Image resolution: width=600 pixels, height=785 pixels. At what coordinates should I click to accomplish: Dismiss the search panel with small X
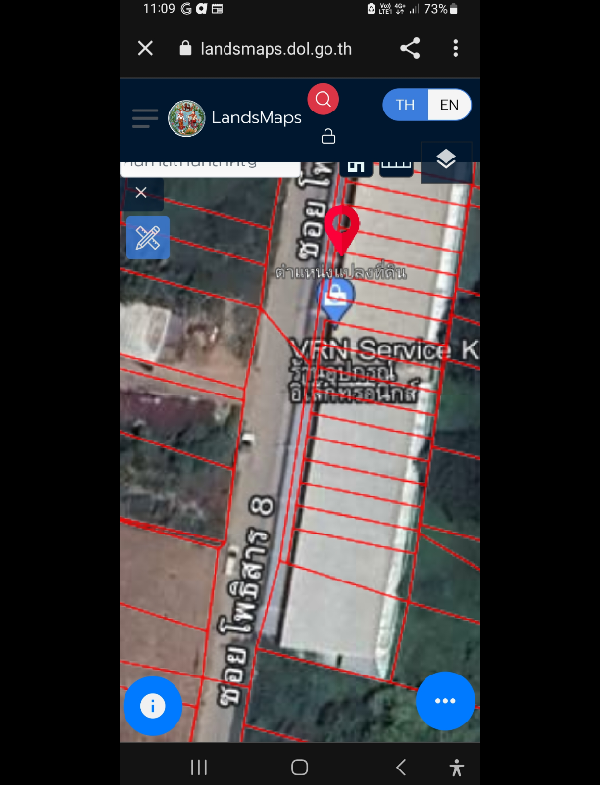[141, 192]
